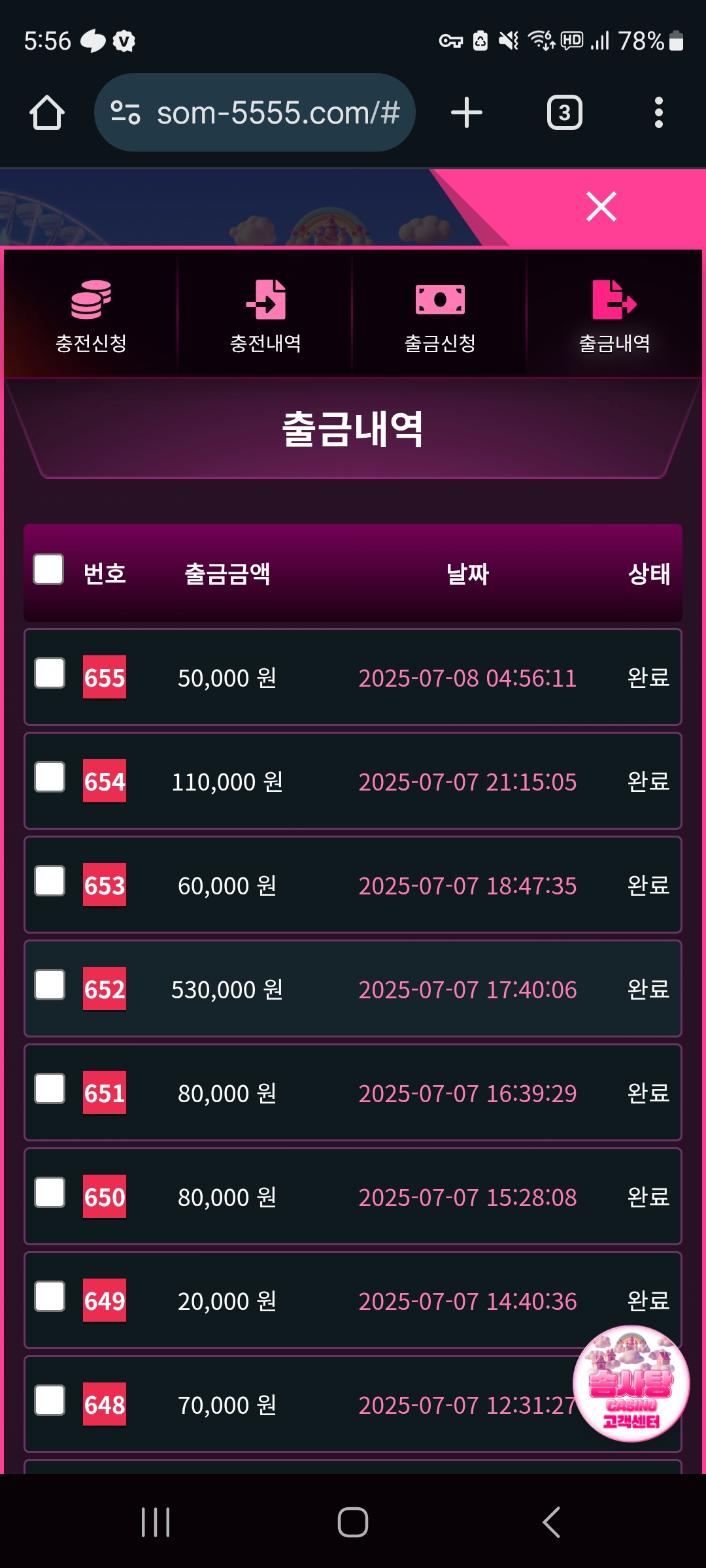
Task: Select the checkbox beside number 650
Action: tap(50, 1192)
